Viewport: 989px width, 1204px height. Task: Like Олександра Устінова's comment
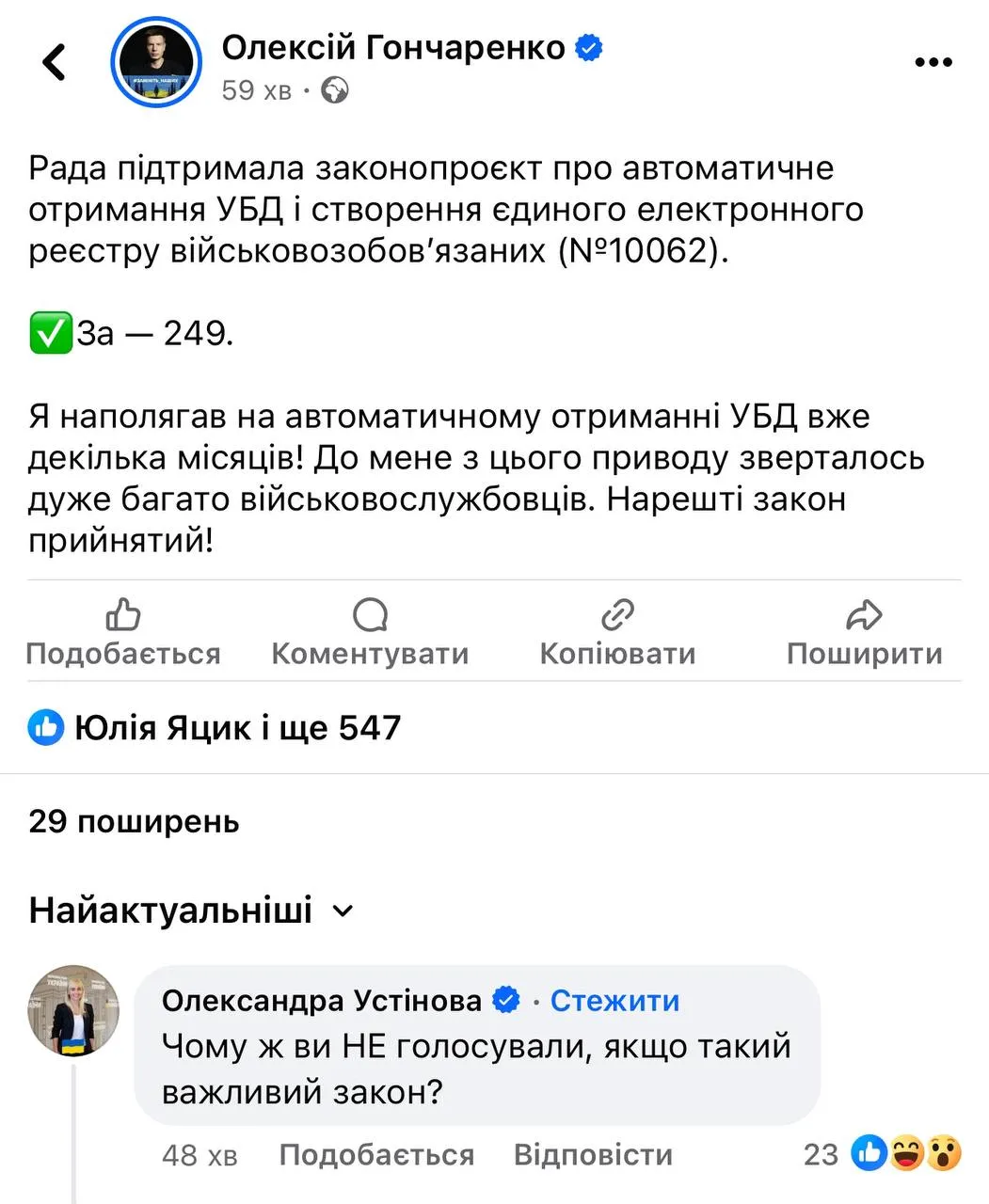pyautogui.click(x=376, y=1155)
